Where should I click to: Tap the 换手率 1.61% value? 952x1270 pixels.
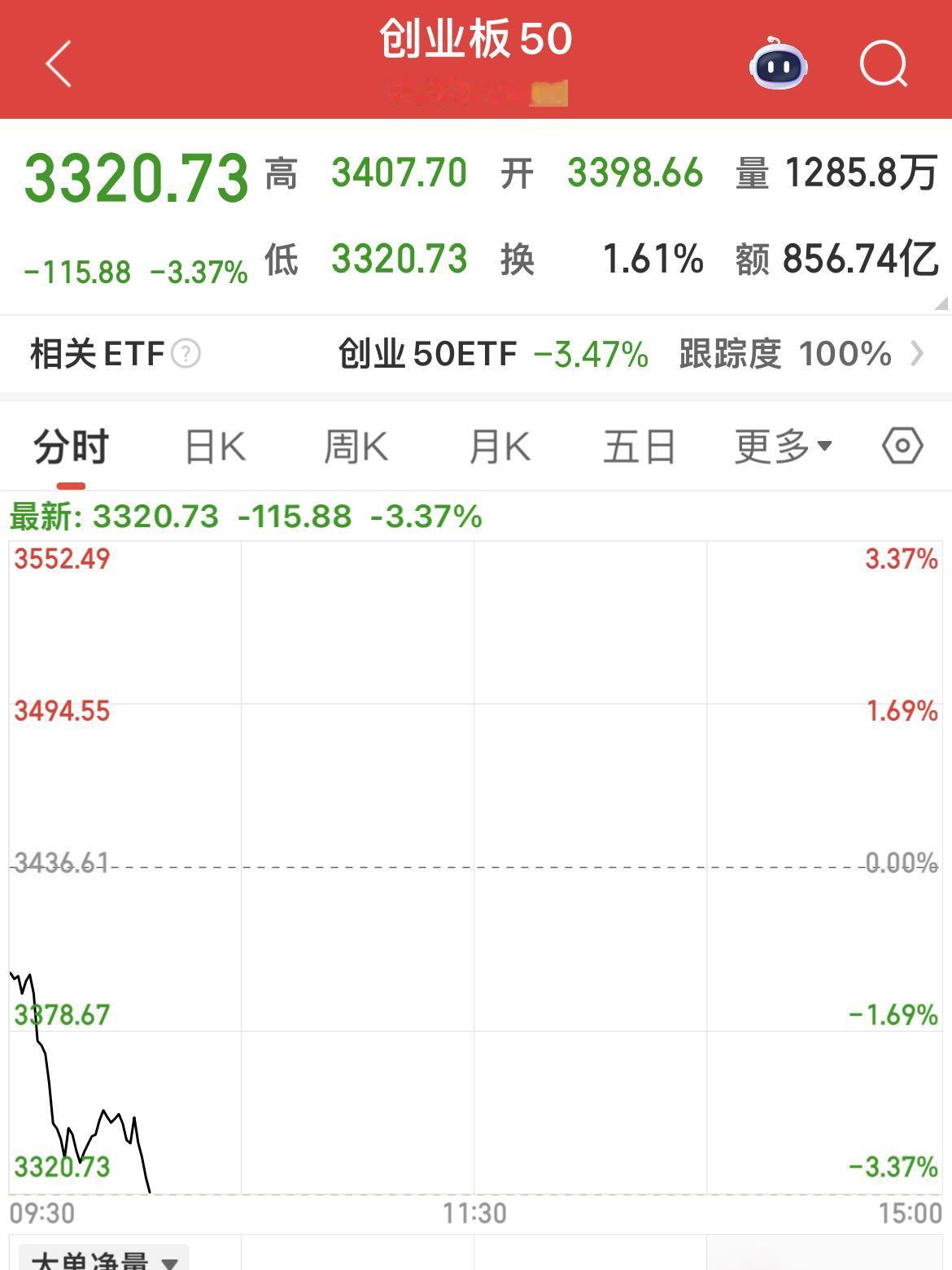click(652, 259)
